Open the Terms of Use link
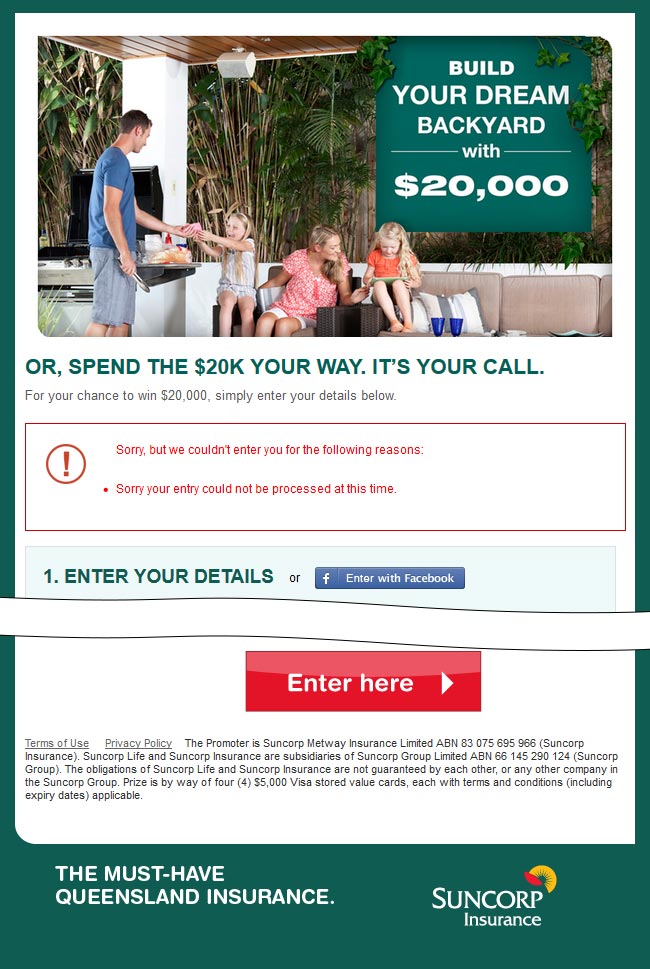Screen dimensions: 650x969 (x=57, y=743)
